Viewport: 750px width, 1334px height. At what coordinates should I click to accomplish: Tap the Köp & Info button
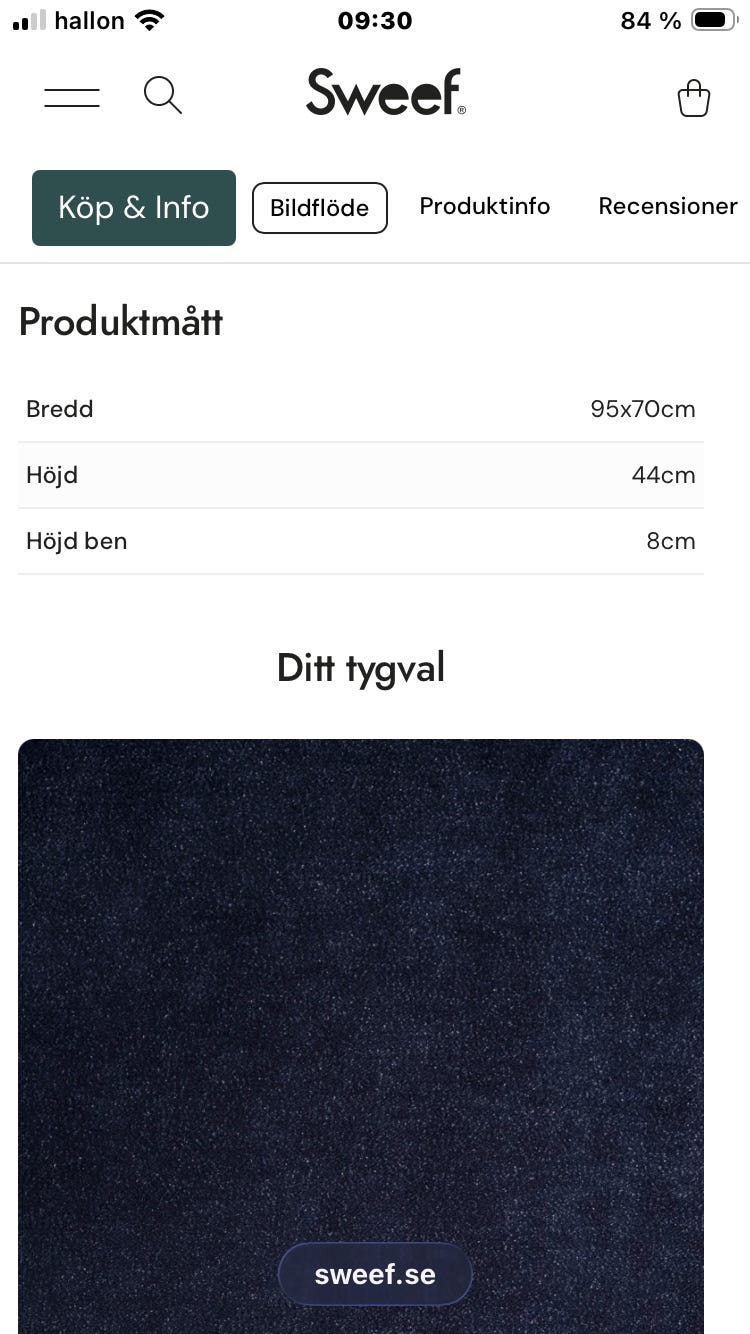(x=134, y=208)
